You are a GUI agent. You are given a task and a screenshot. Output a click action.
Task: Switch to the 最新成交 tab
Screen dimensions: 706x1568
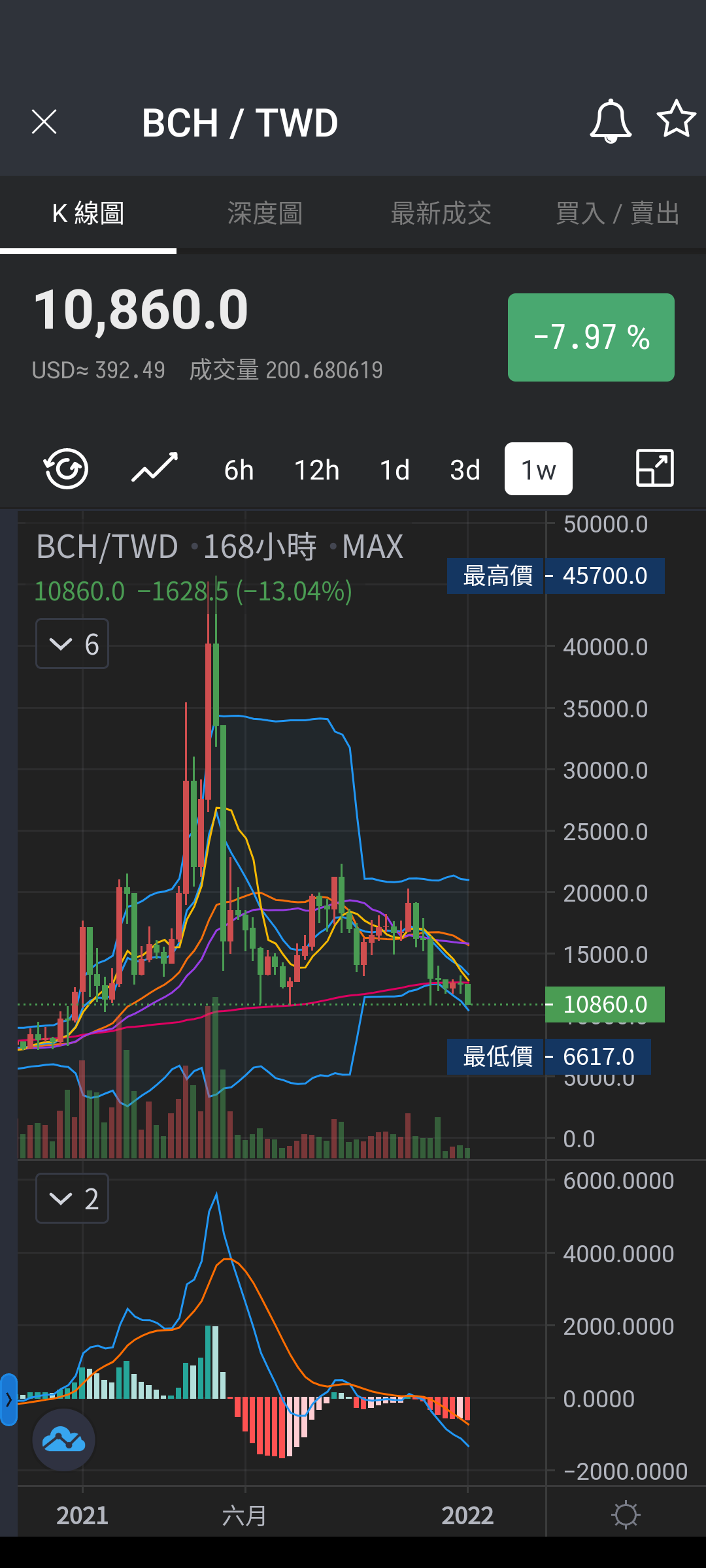(441, 214)
